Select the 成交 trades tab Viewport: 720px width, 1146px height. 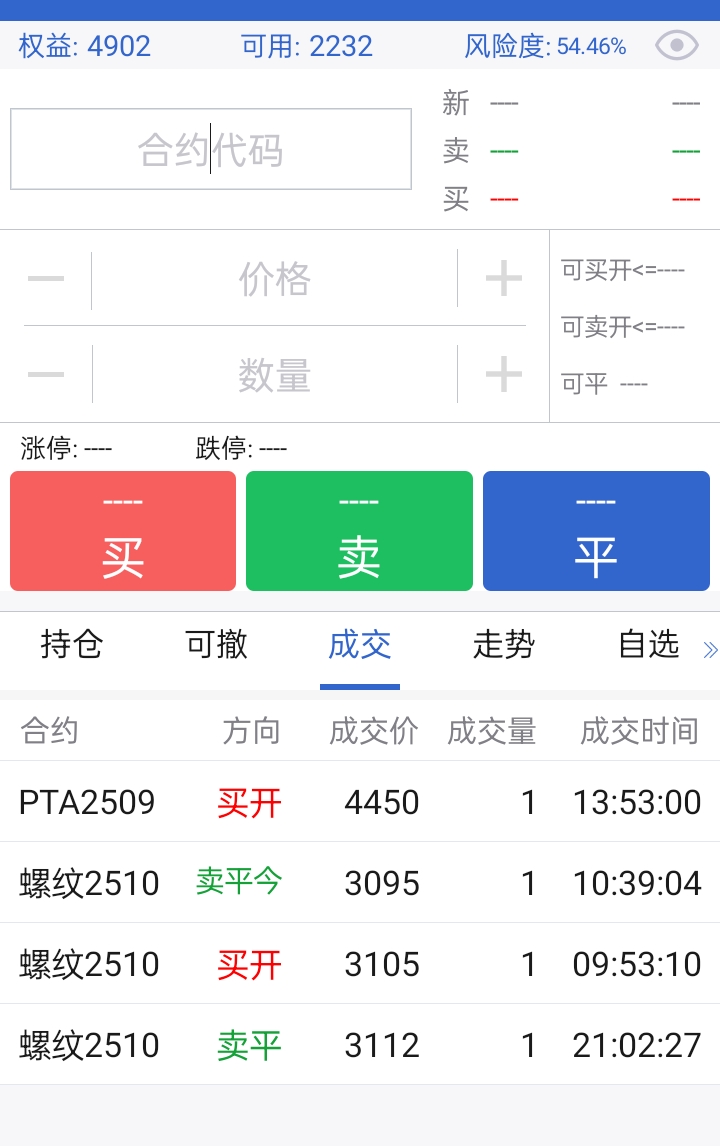pyautogui.click(x=360, y=646)
